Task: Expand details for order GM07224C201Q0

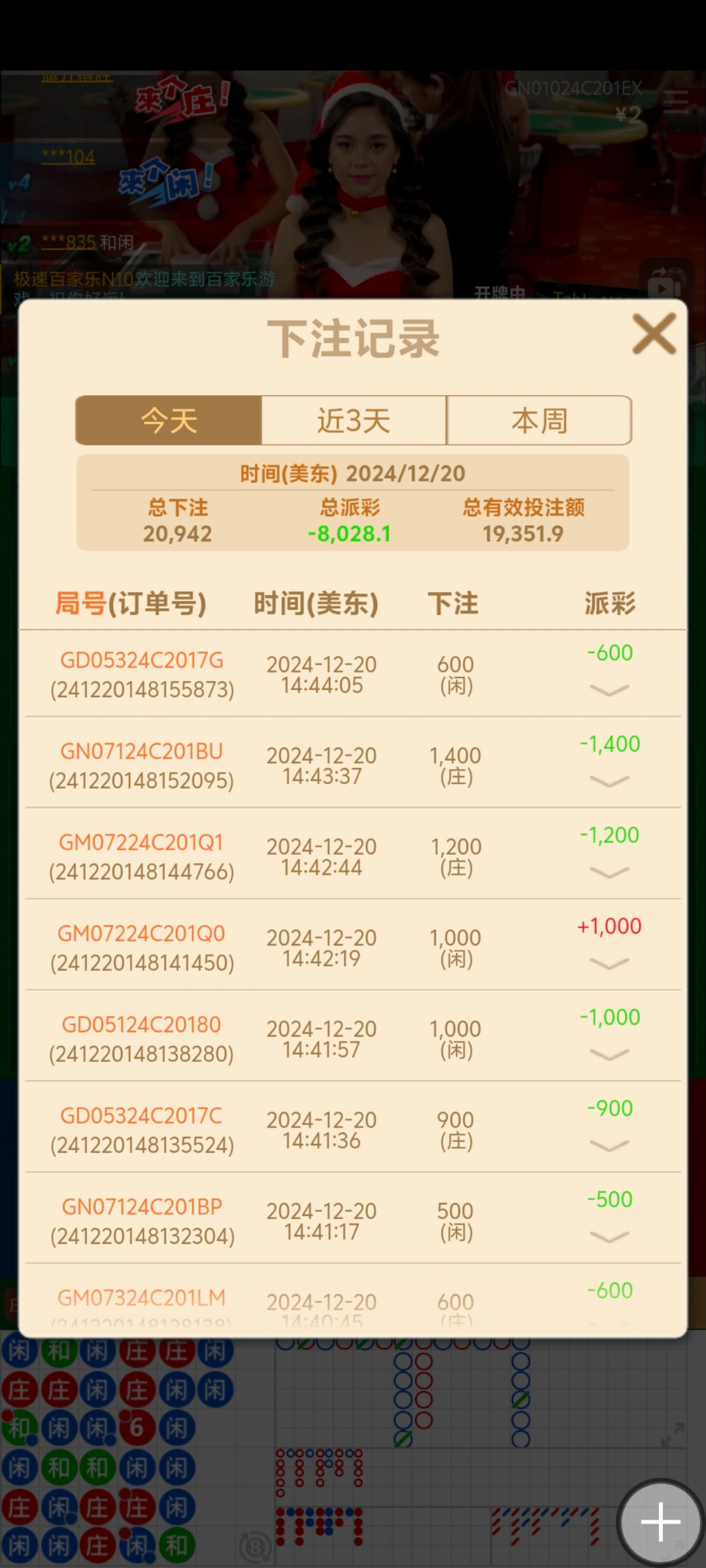Action: click(x=609, y=963)
